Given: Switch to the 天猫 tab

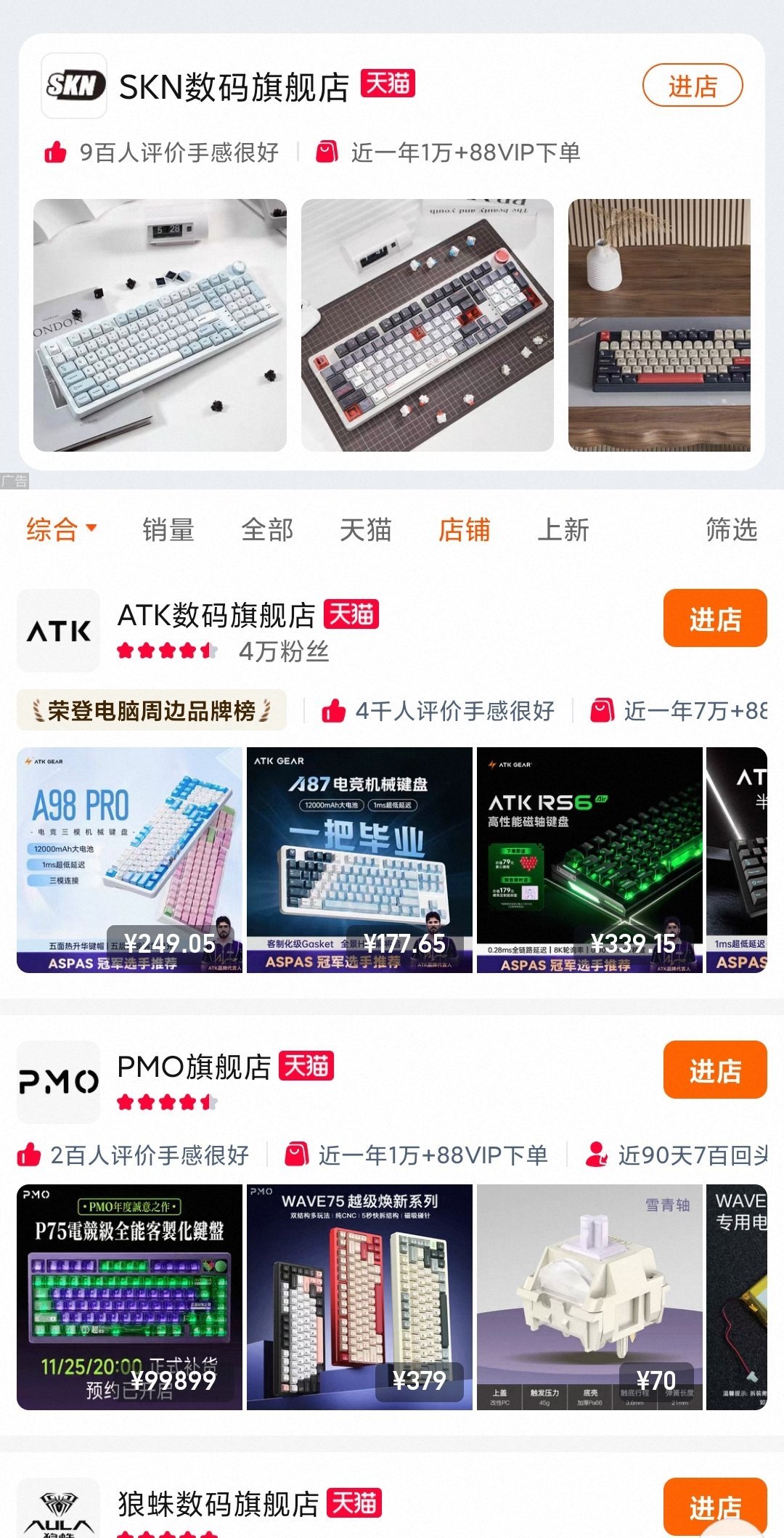Looking at the screenshot, I should coord(366,529).
